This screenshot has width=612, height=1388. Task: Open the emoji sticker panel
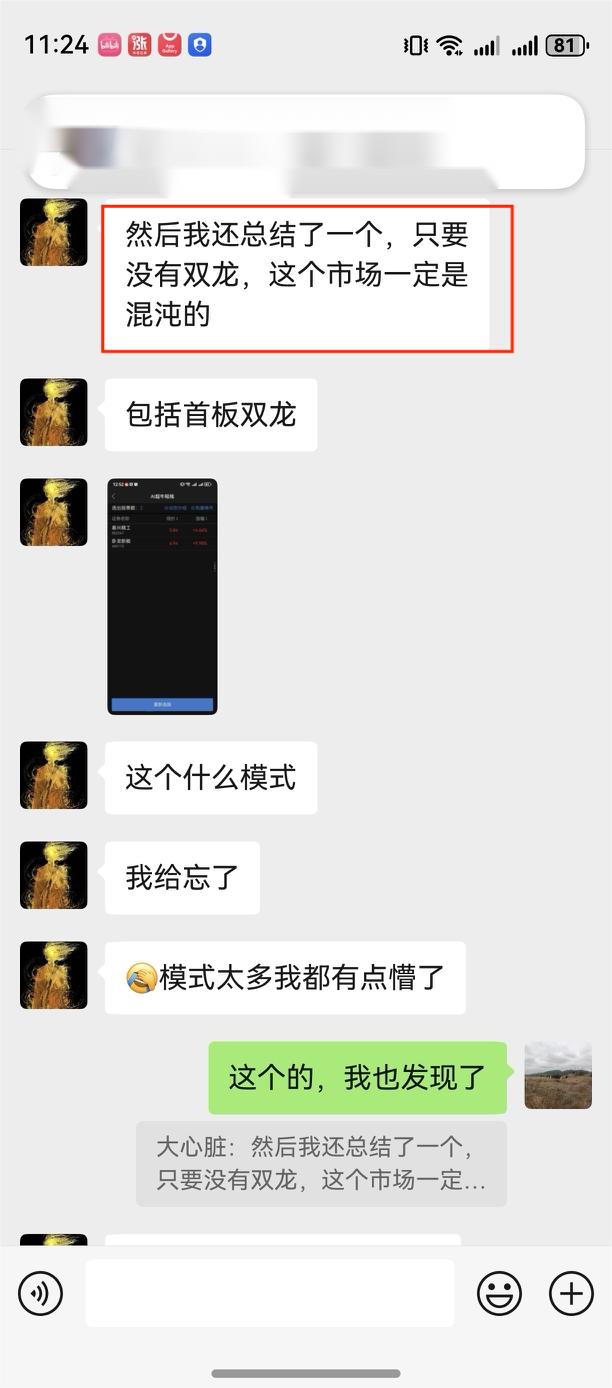point(499,1293)
